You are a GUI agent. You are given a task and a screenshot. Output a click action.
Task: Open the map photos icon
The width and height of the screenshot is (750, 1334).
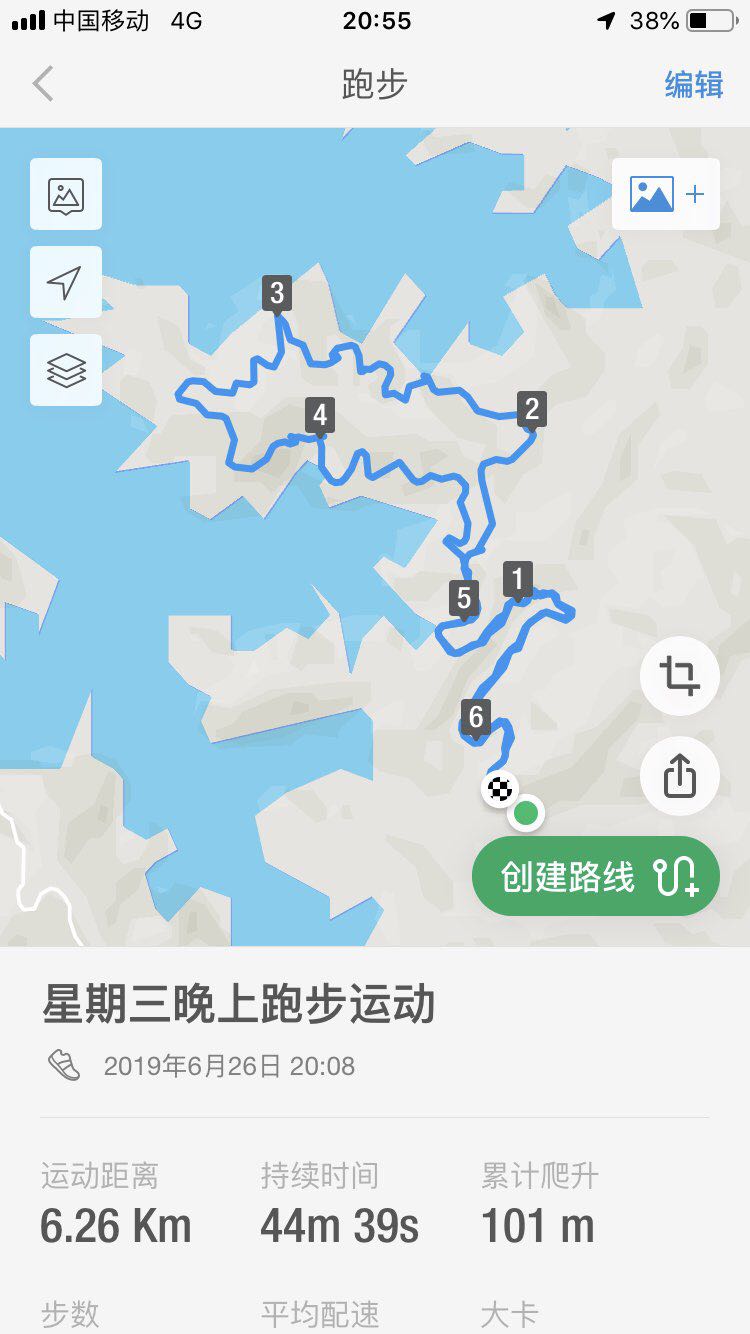tap(66, 194)
